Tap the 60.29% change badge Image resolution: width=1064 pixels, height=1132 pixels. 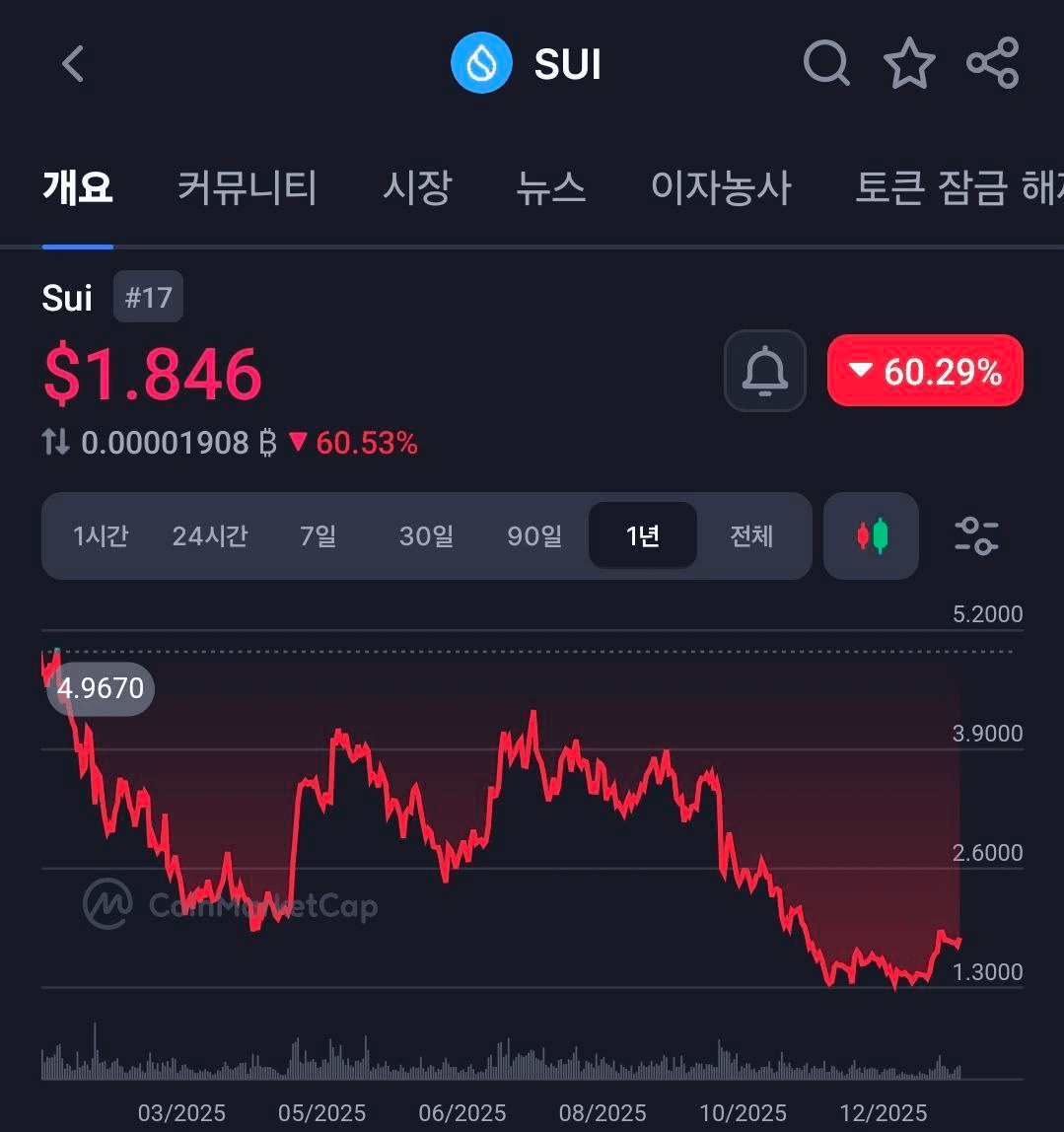coord(925,371)
